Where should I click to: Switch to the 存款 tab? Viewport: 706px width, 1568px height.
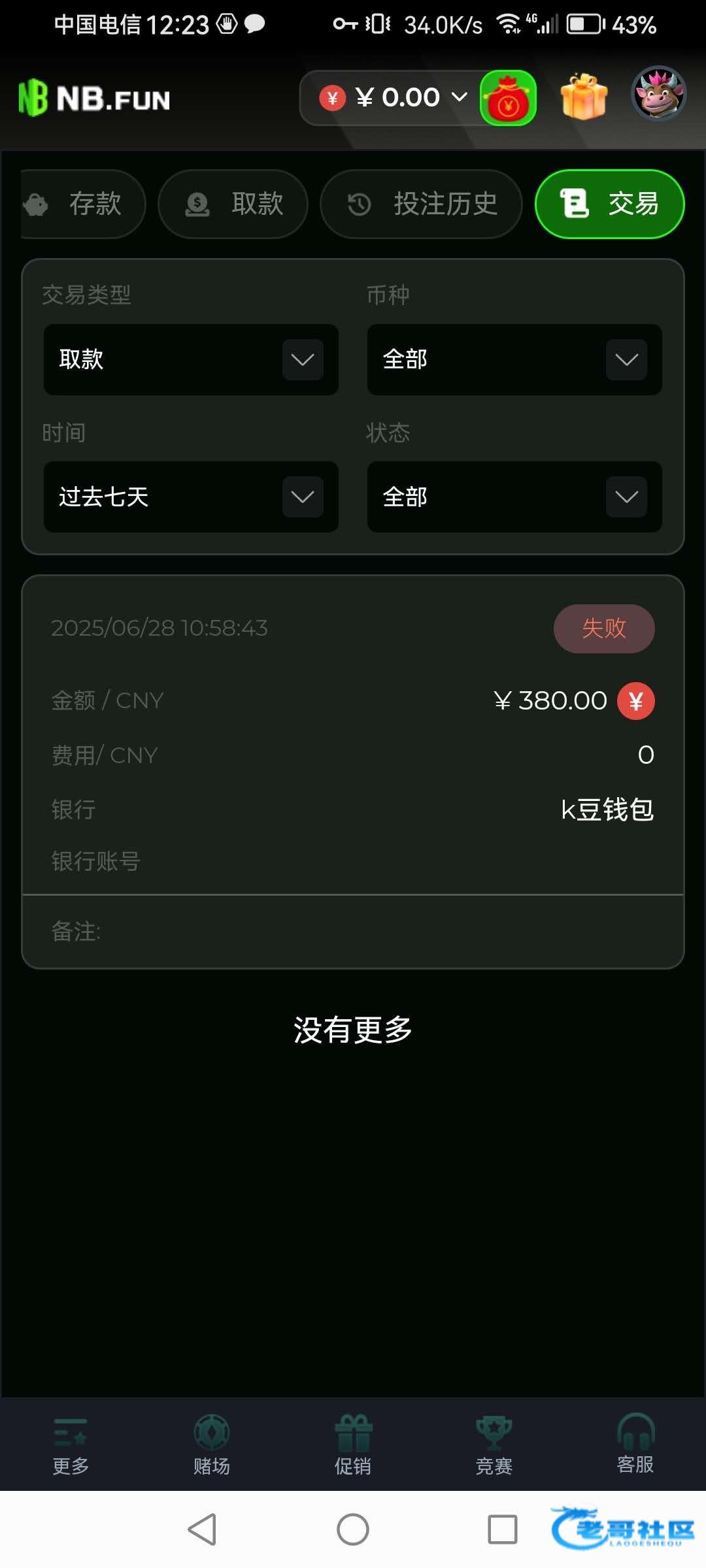click(x=84, y=204)
